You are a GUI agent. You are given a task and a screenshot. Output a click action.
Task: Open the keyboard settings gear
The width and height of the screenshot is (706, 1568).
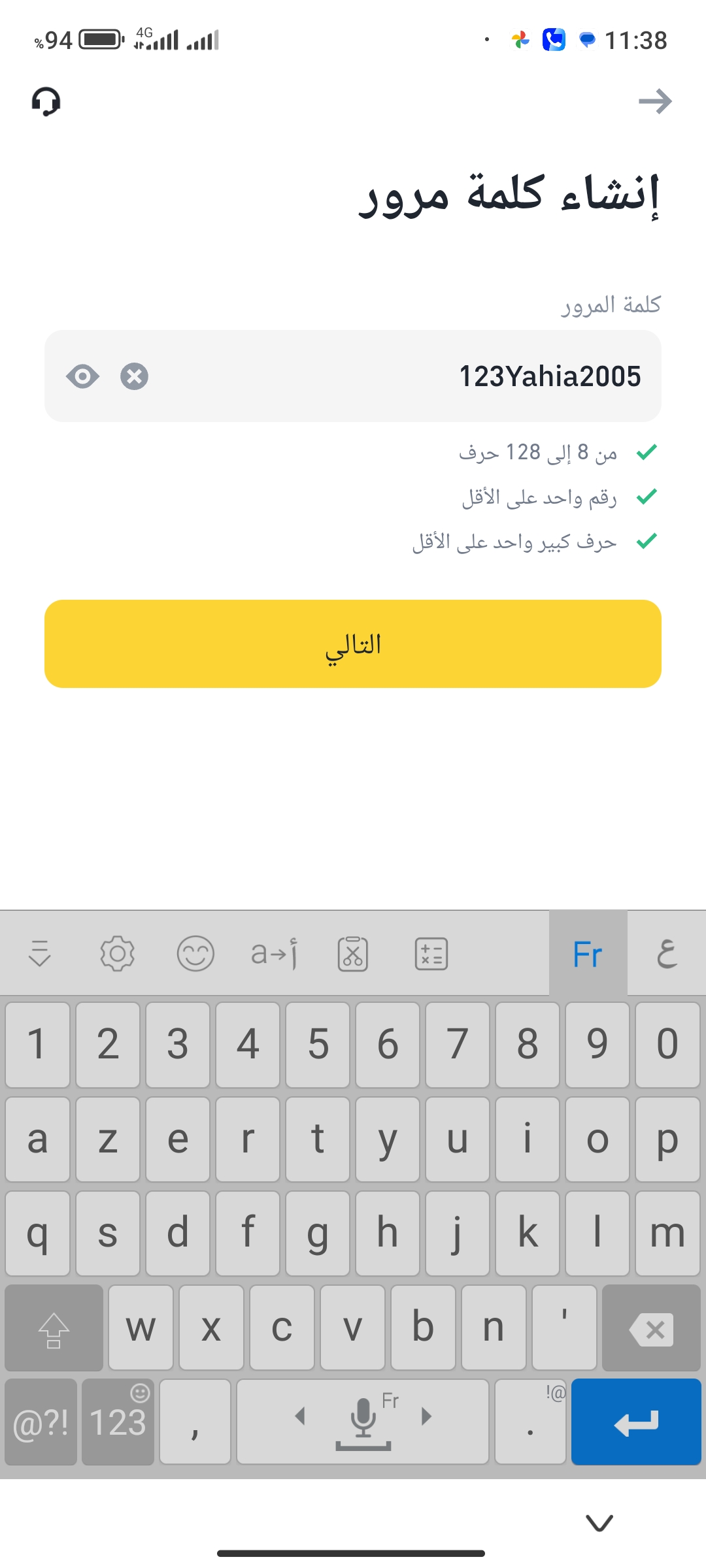(x=118, y=954)
